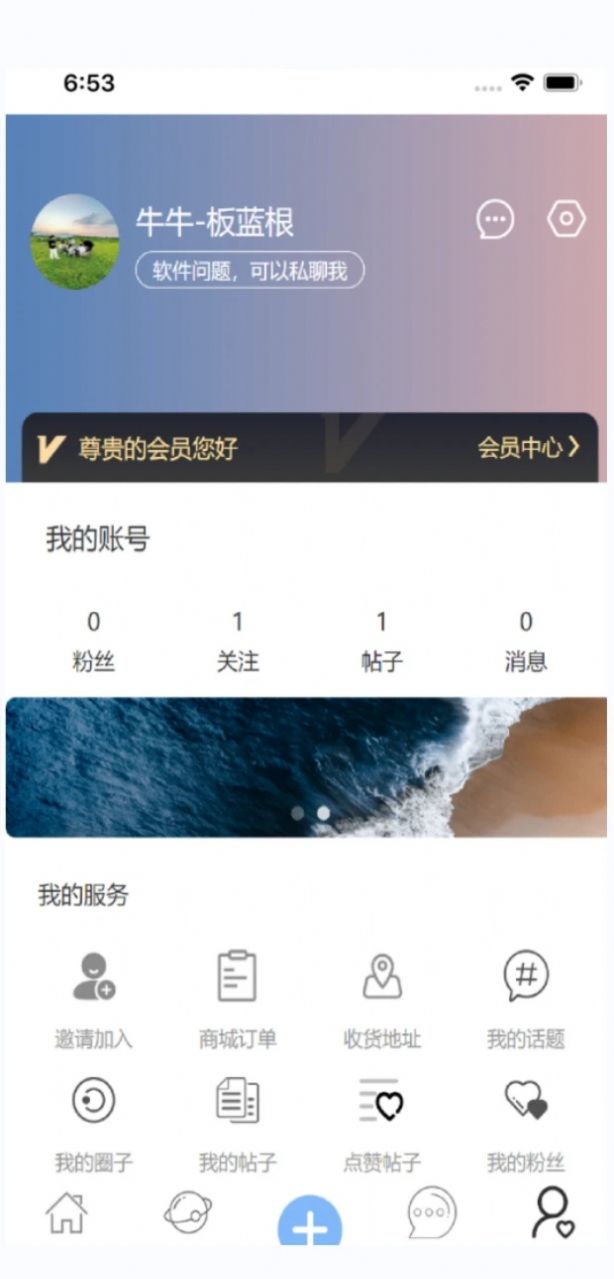This screenshot has width=614, height=1279.
Task: View 关注 following list
Action: (x=237, y=641)
